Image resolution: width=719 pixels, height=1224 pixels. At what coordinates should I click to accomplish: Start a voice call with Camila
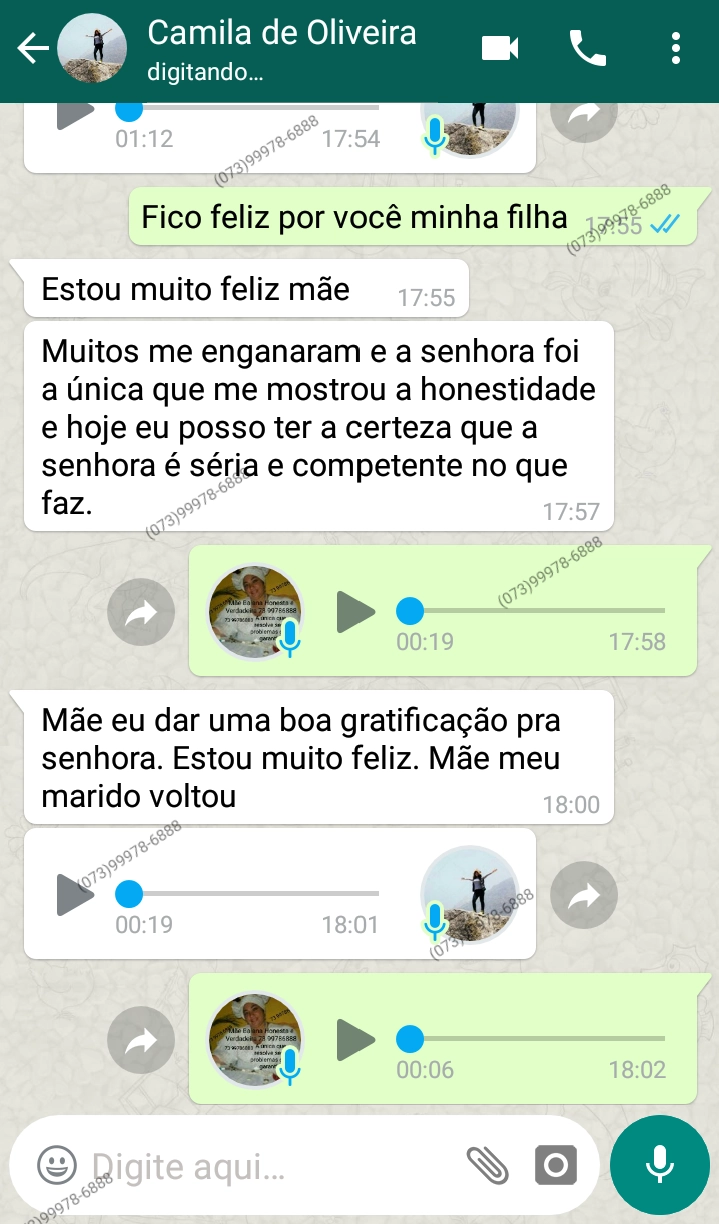[x=588, y=48]
